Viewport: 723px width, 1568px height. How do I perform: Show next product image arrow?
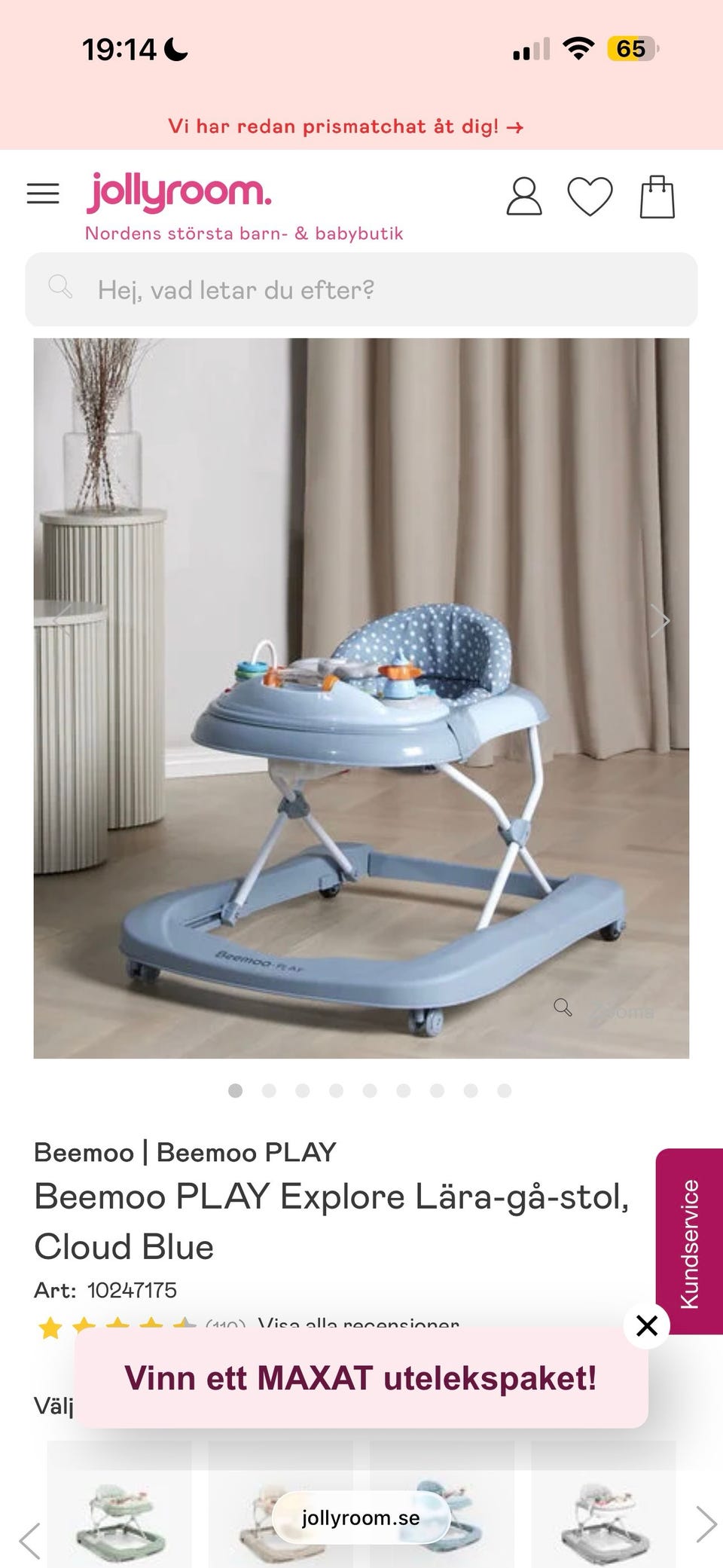(660, 621)
